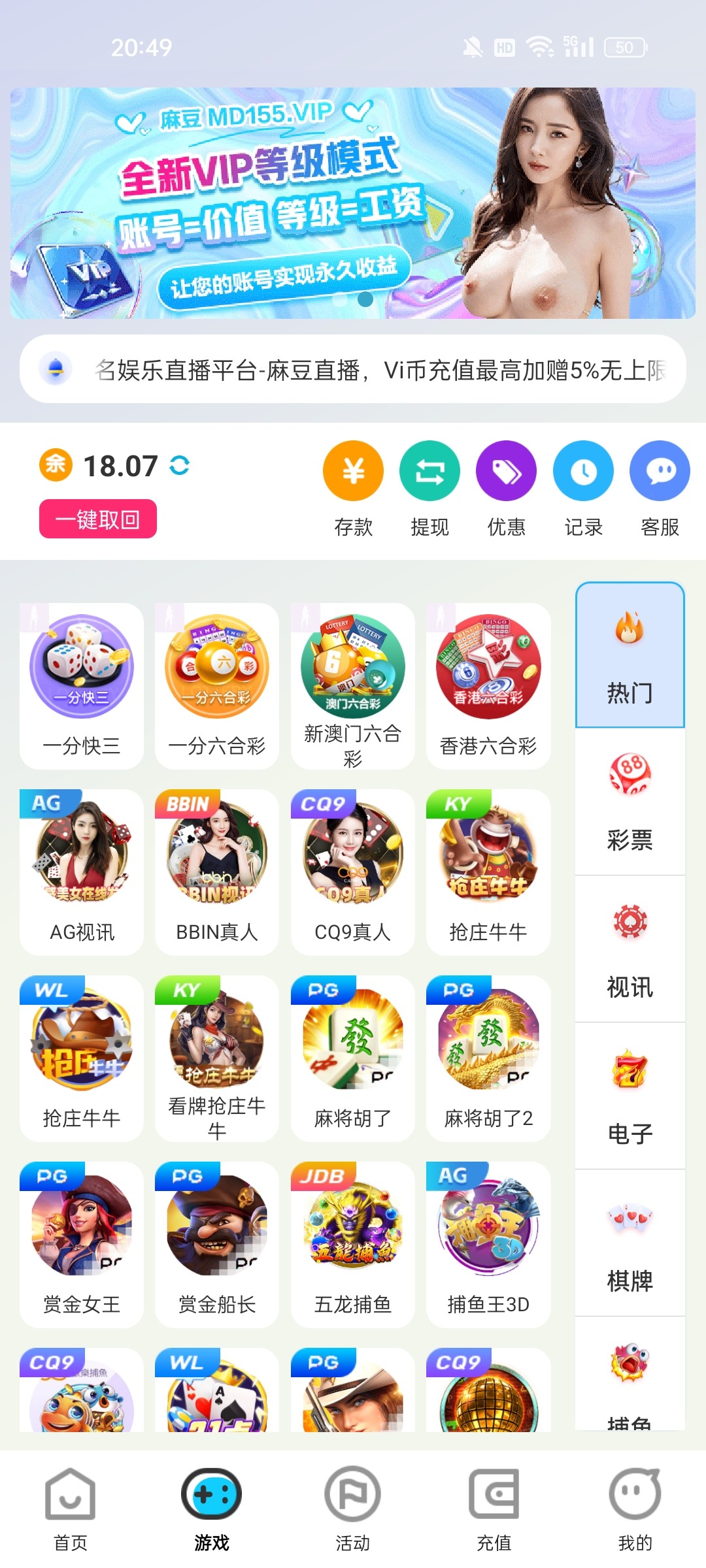Screen dimensions: 706x1568
Task: Tap the 一键取回 button
Action: click(x=98, y=519)
